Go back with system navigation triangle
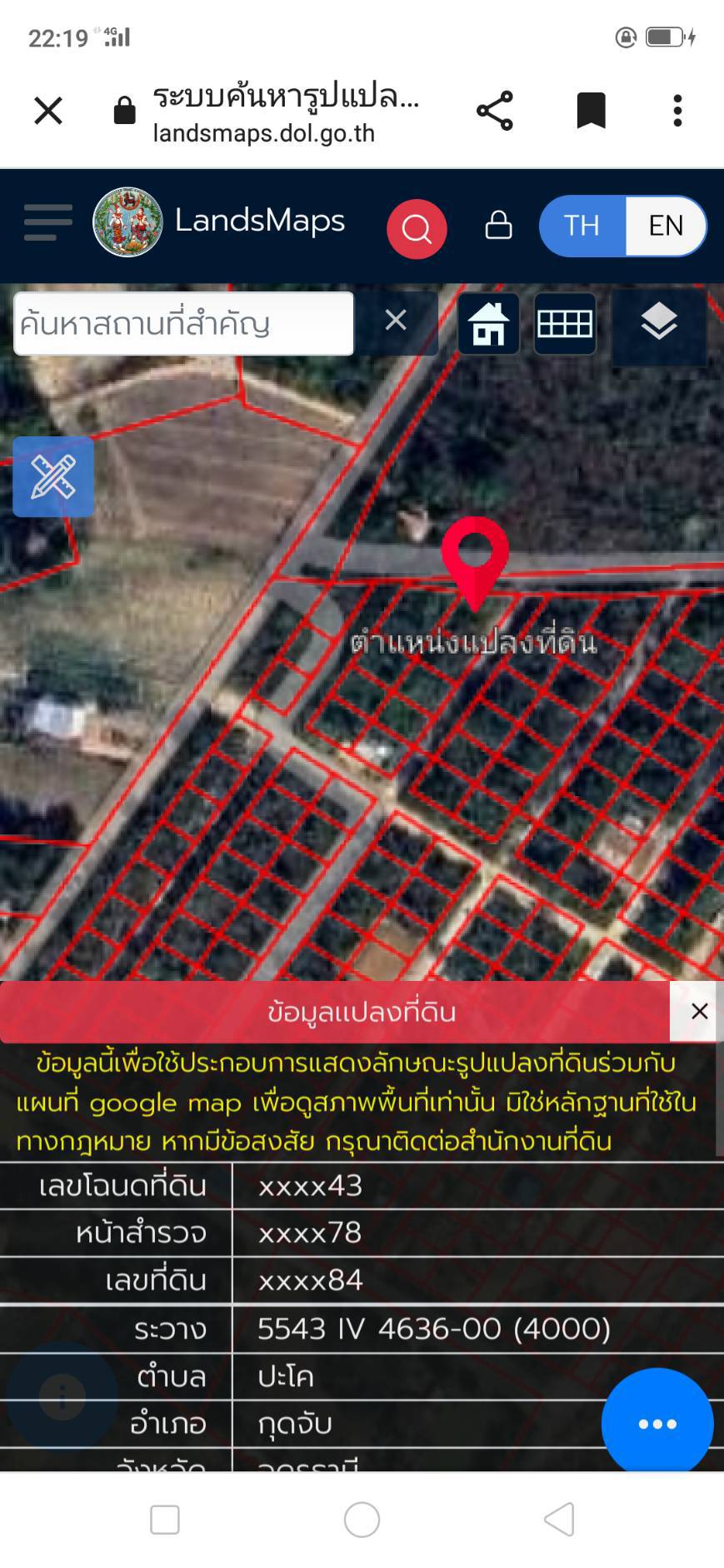Viewport: 724px width, 1568px height. tap(560, 1520)
